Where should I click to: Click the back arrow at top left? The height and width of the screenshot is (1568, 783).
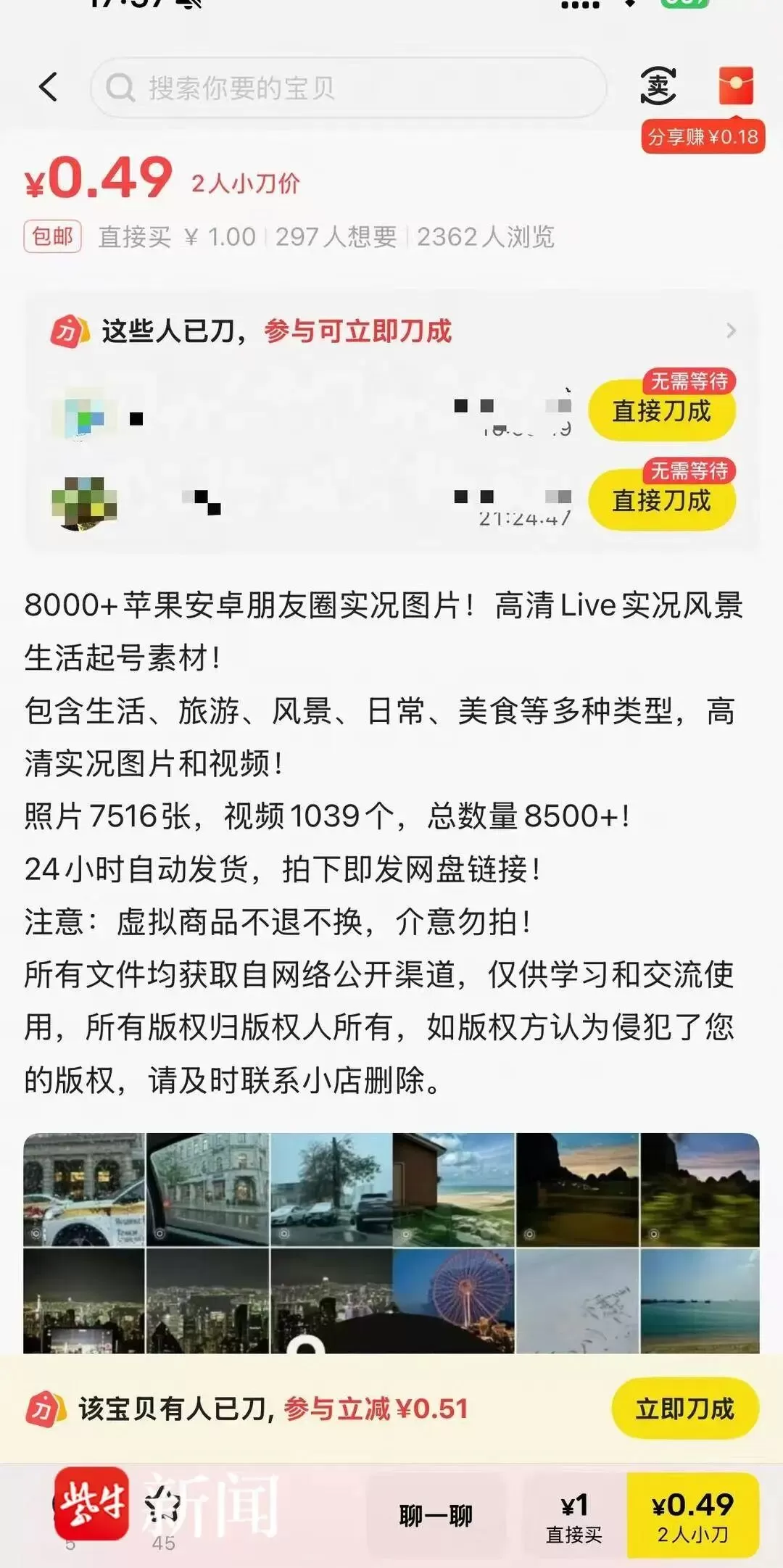tap(46, 85)
